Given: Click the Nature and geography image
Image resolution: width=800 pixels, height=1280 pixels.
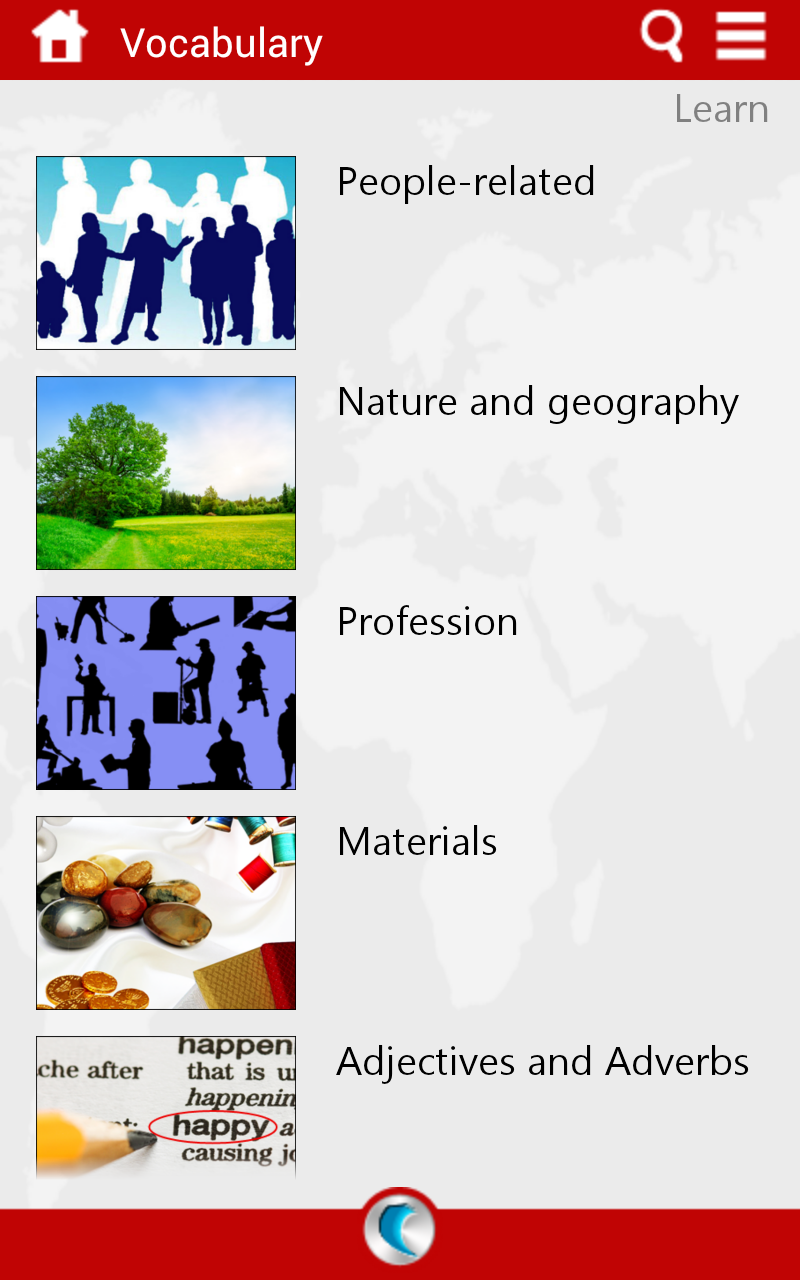Looking at the screenshot, I should [165, 472].
